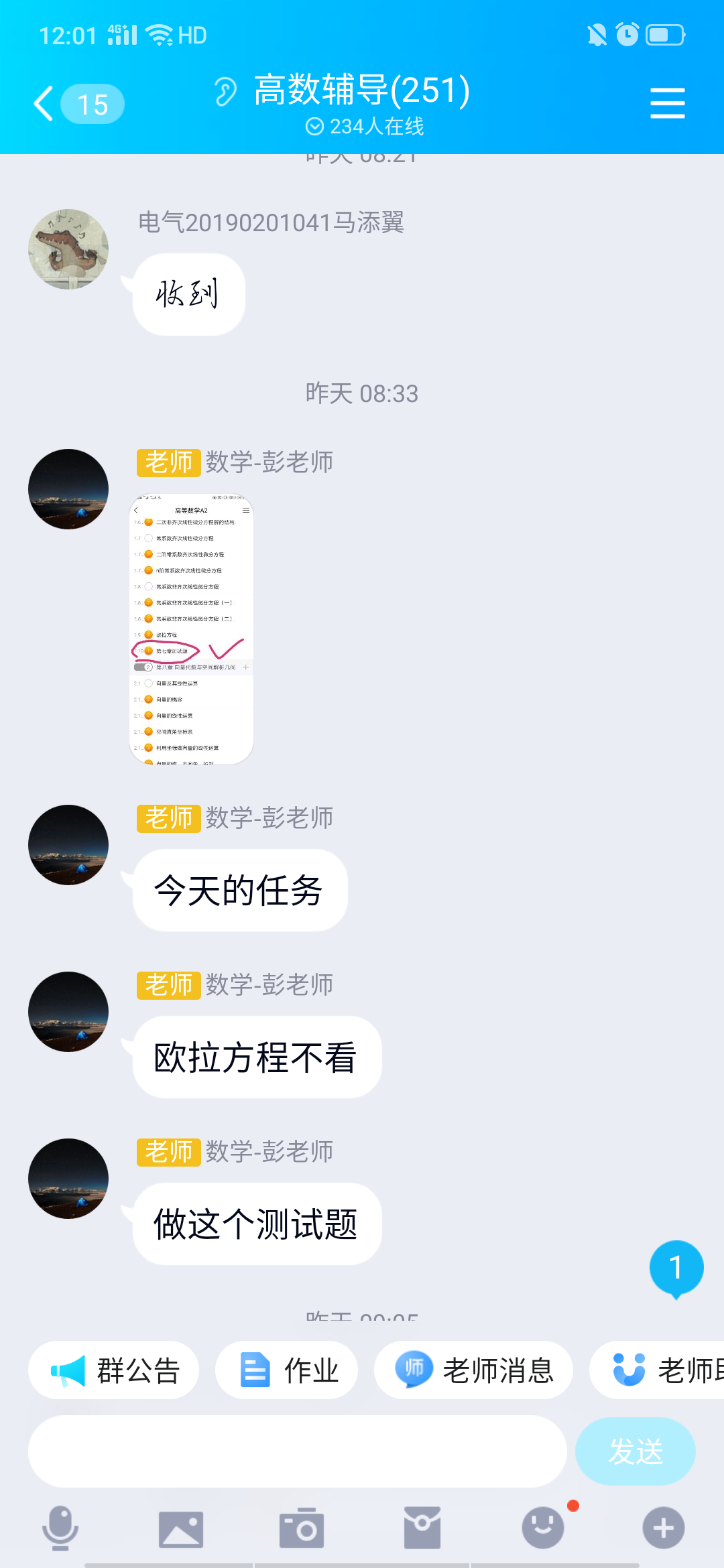Go back to the message list
The width and height of the screenshot is (724, 1568).
(46, 104)
